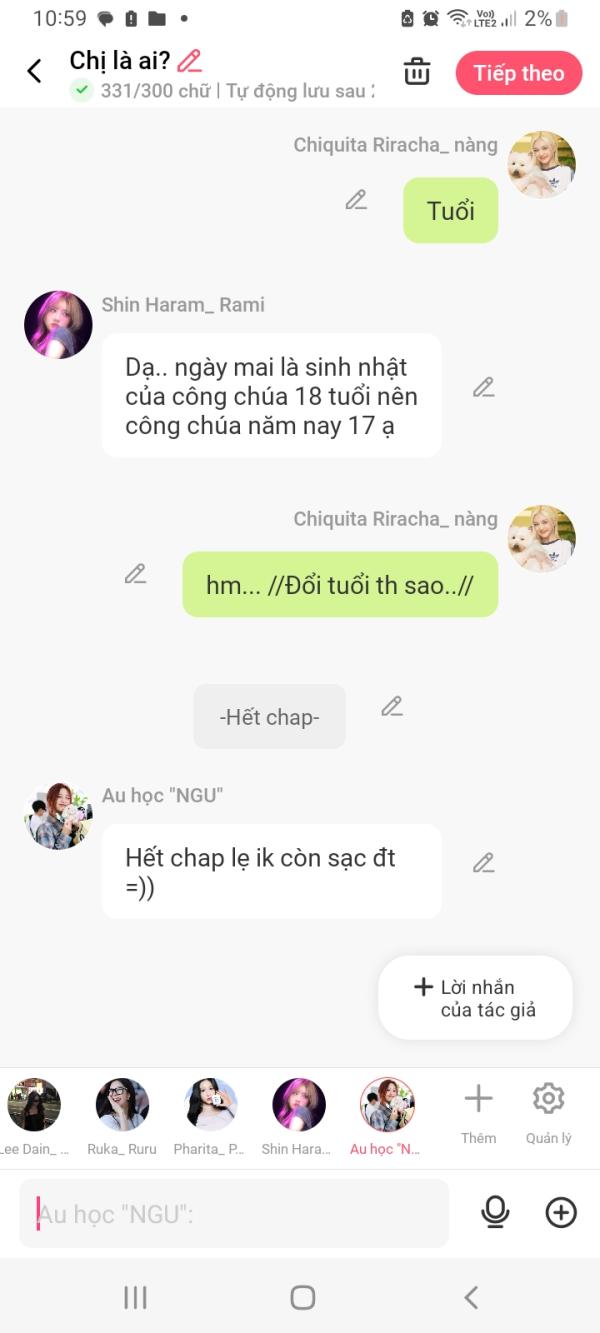Select character Lee Dain
The image size is (600, 1333).
(x=34, y=1105)
